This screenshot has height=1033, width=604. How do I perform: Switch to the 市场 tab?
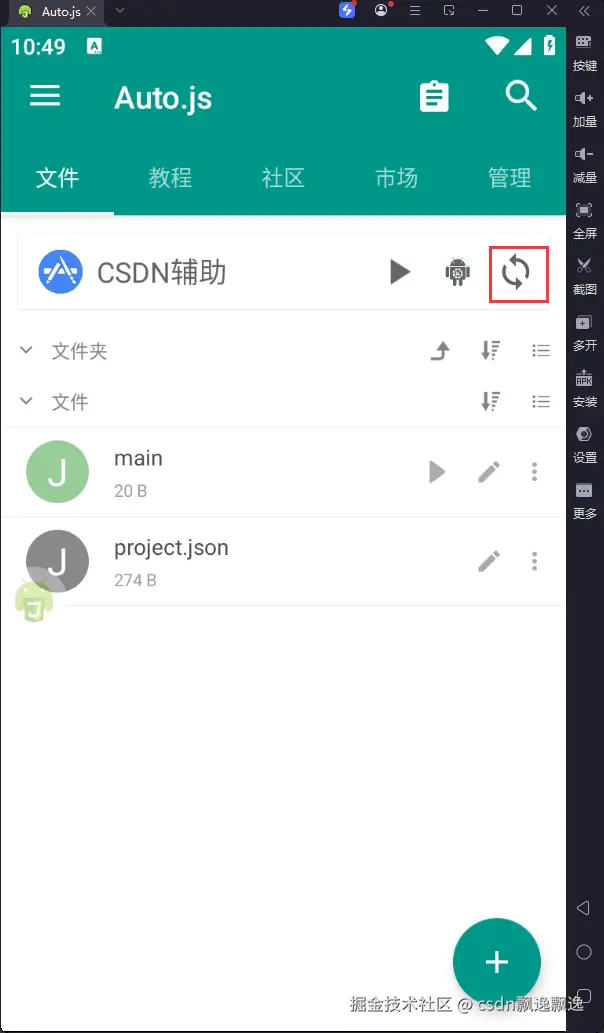[x=396, y=178]
